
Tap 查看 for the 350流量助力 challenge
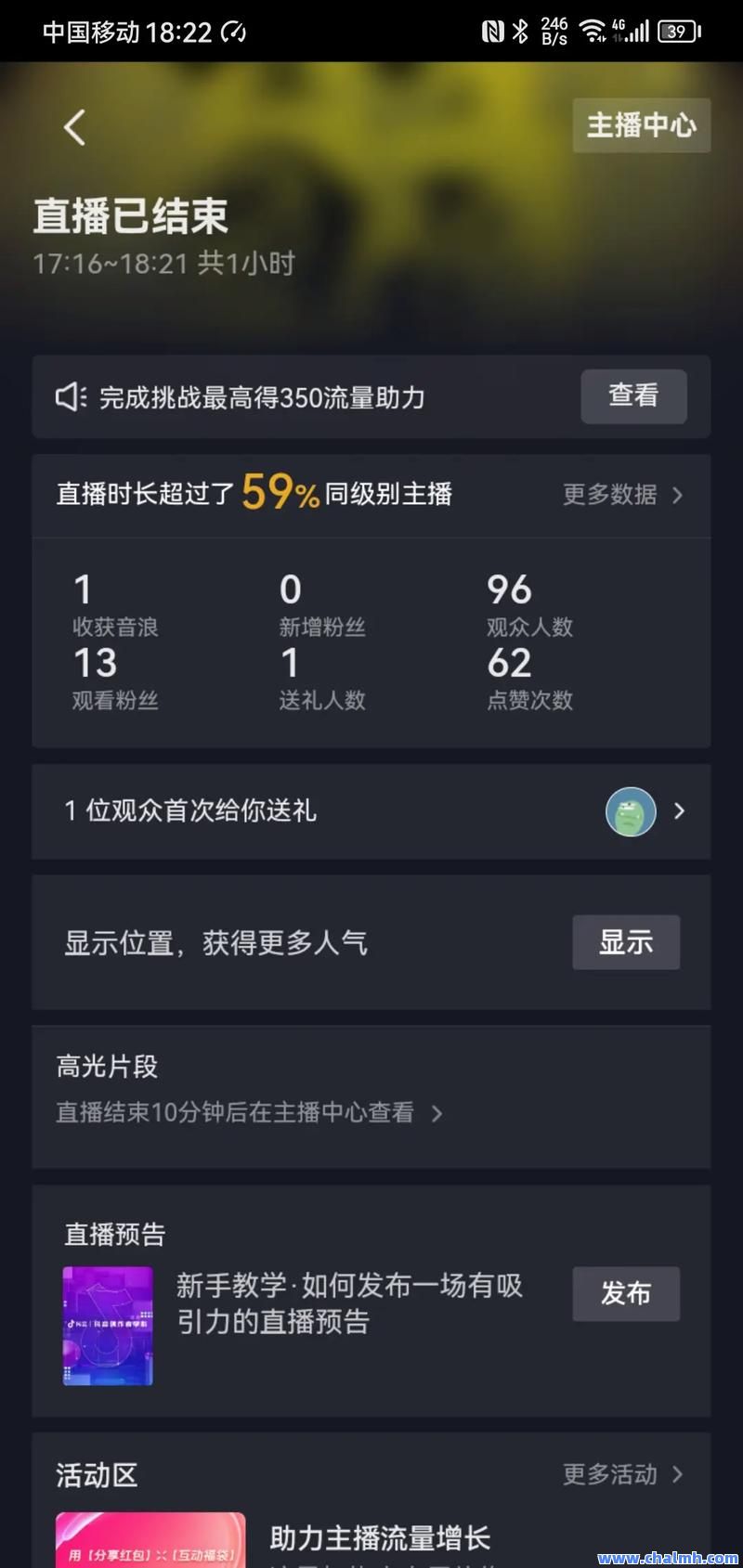point(633,396)
